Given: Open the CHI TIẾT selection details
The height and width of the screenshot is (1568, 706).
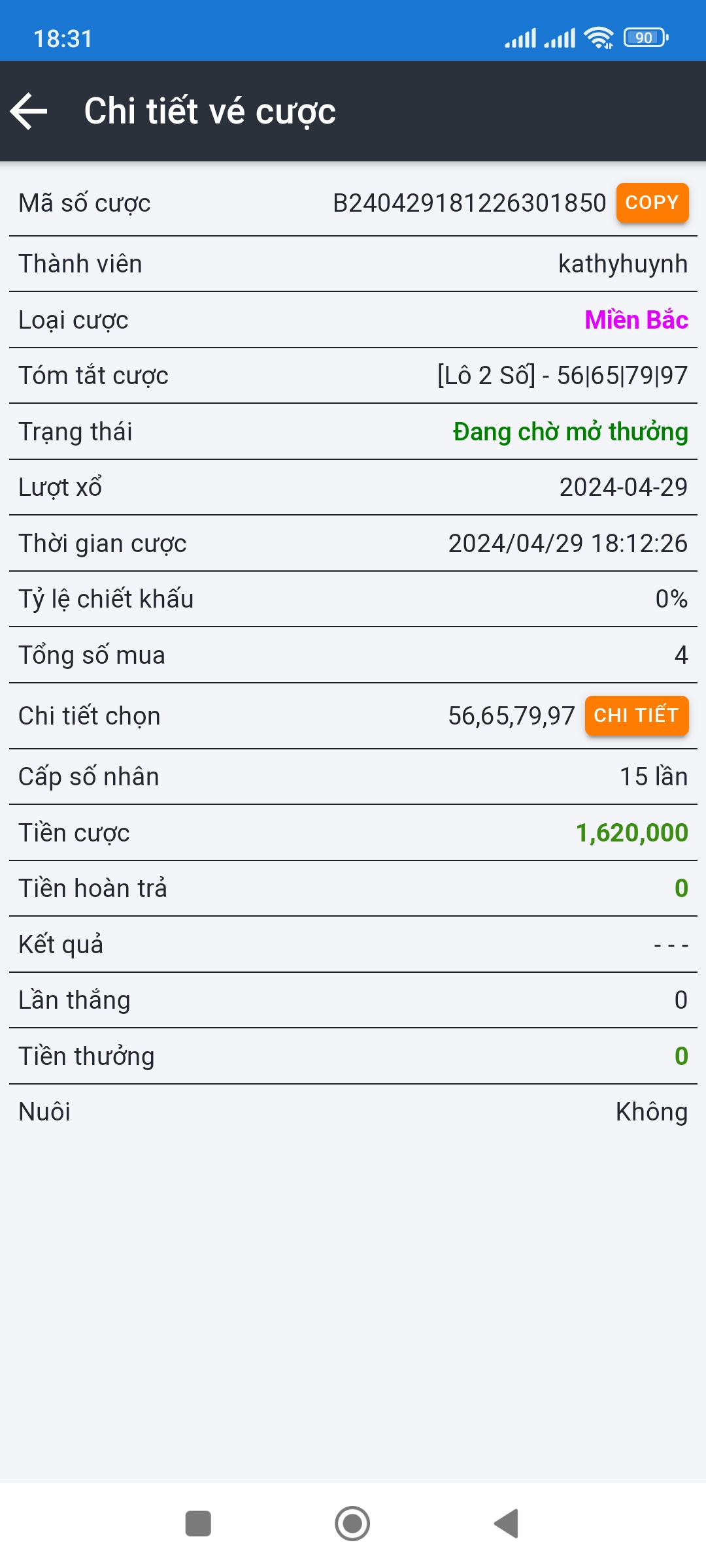Looking at the screenshot, I should (x=636, y=715).
